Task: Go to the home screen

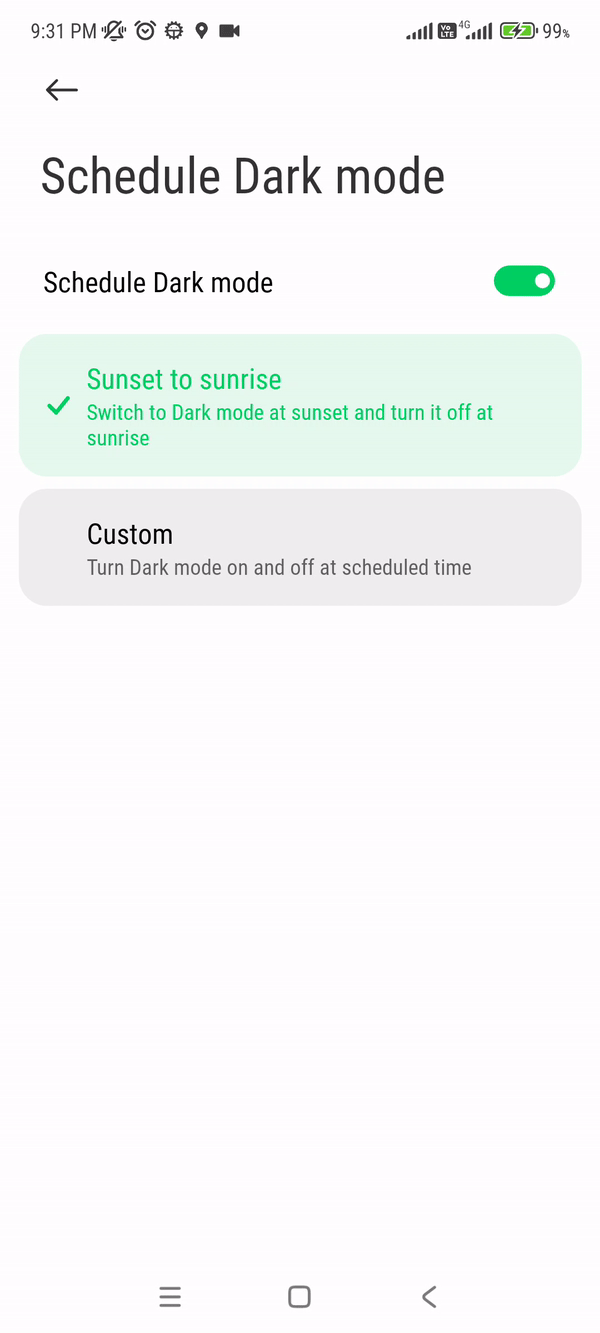Action: tap(299, 1297)
